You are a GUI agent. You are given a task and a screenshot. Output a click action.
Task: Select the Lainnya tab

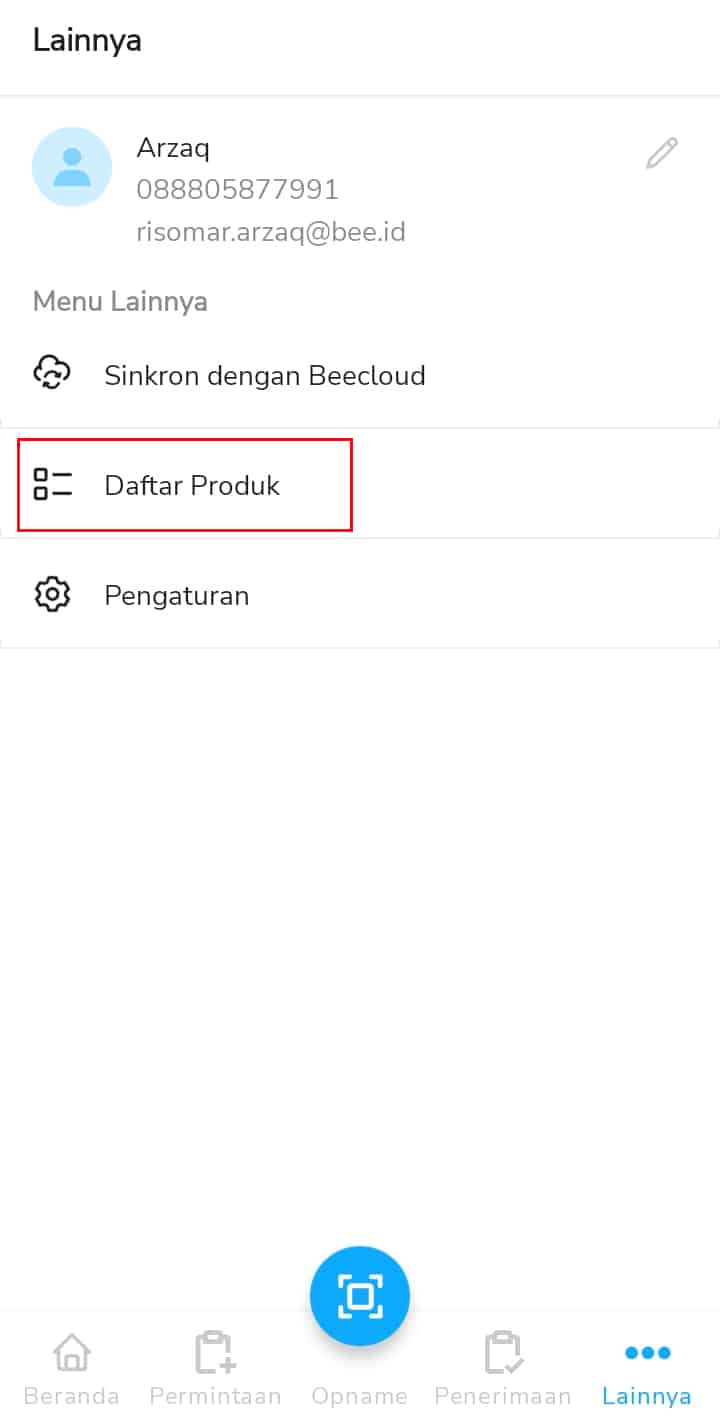(647, 1368)
